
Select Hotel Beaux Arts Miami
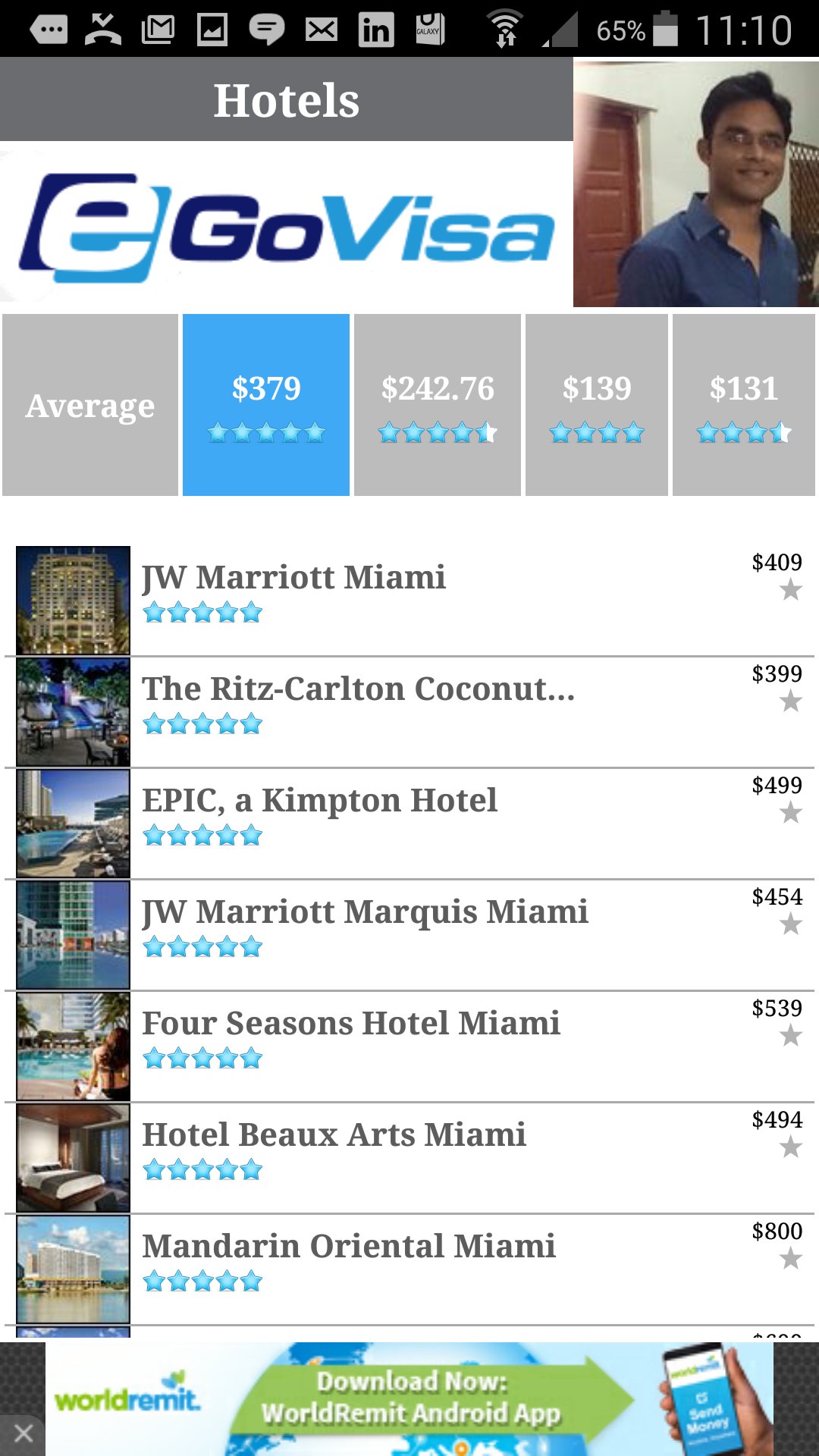[x=334, y=1135]
